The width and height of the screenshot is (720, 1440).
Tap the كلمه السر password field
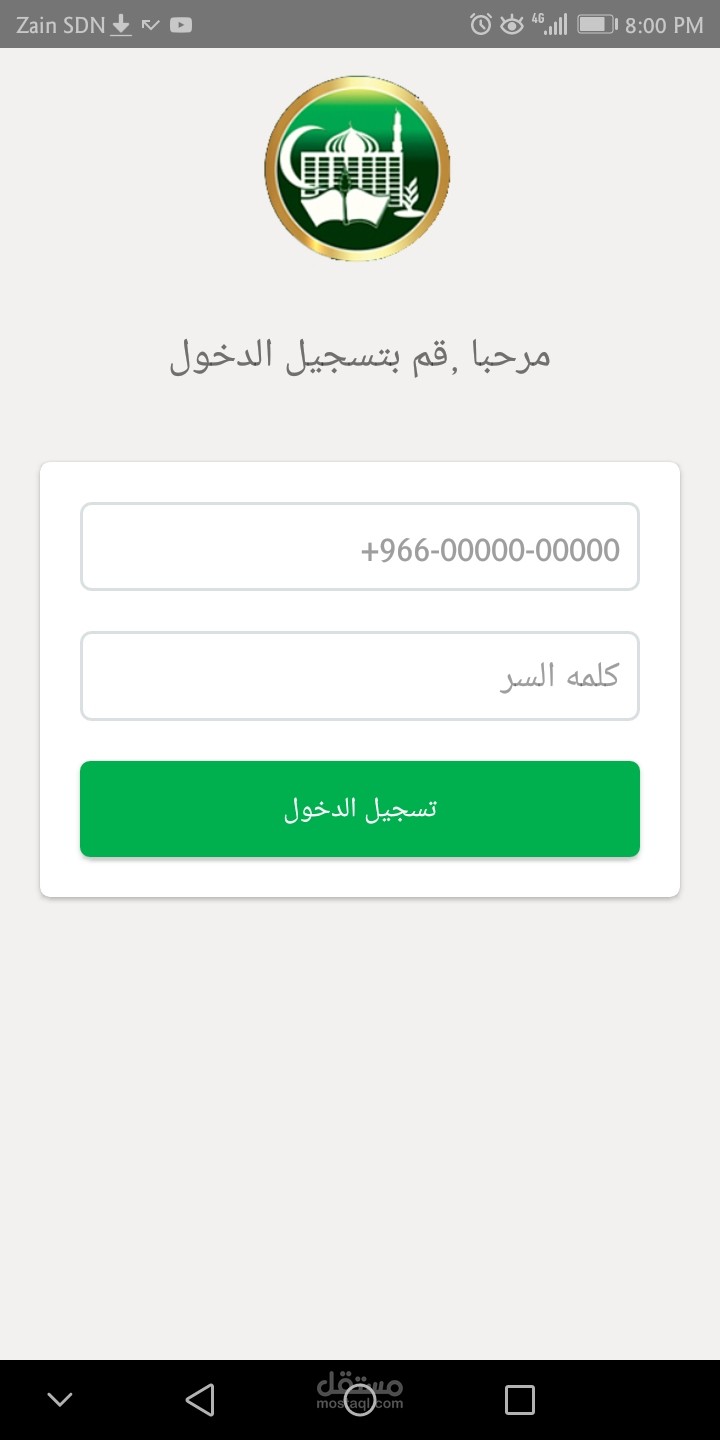[360, 676]
